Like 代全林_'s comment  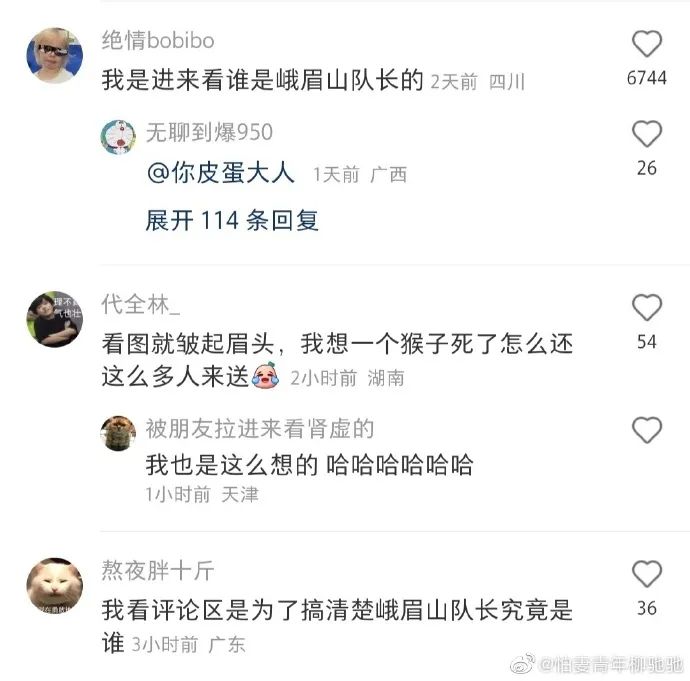click(647, 308)
